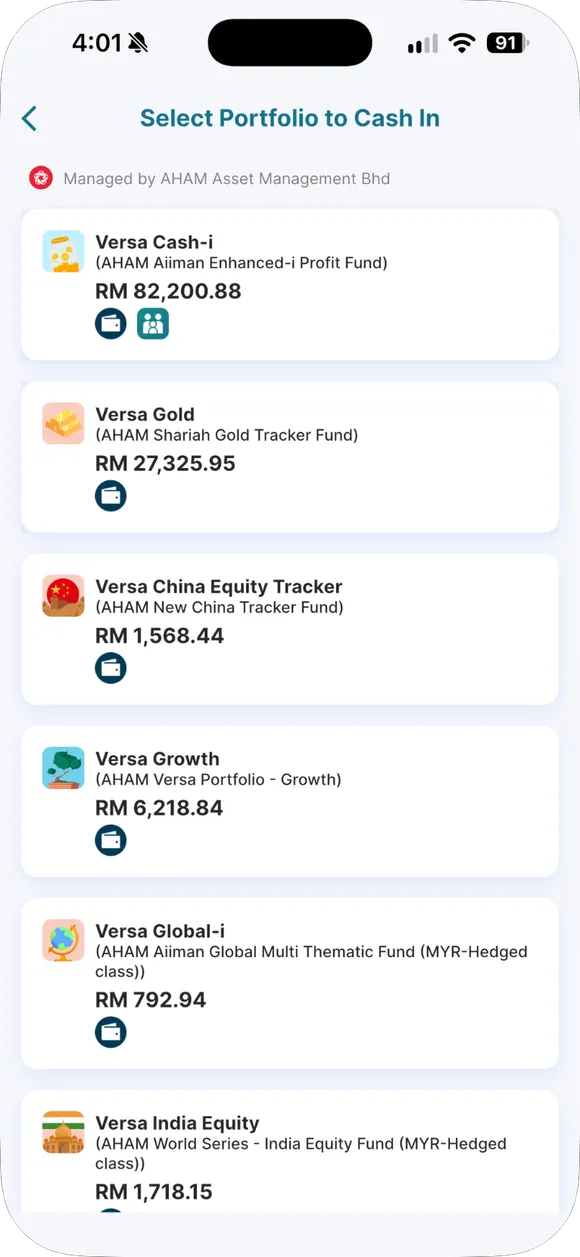This screenshot has height=1257, width=580.
Task: Select the Versa Global-i portfolio card
Action: (290, 983)
